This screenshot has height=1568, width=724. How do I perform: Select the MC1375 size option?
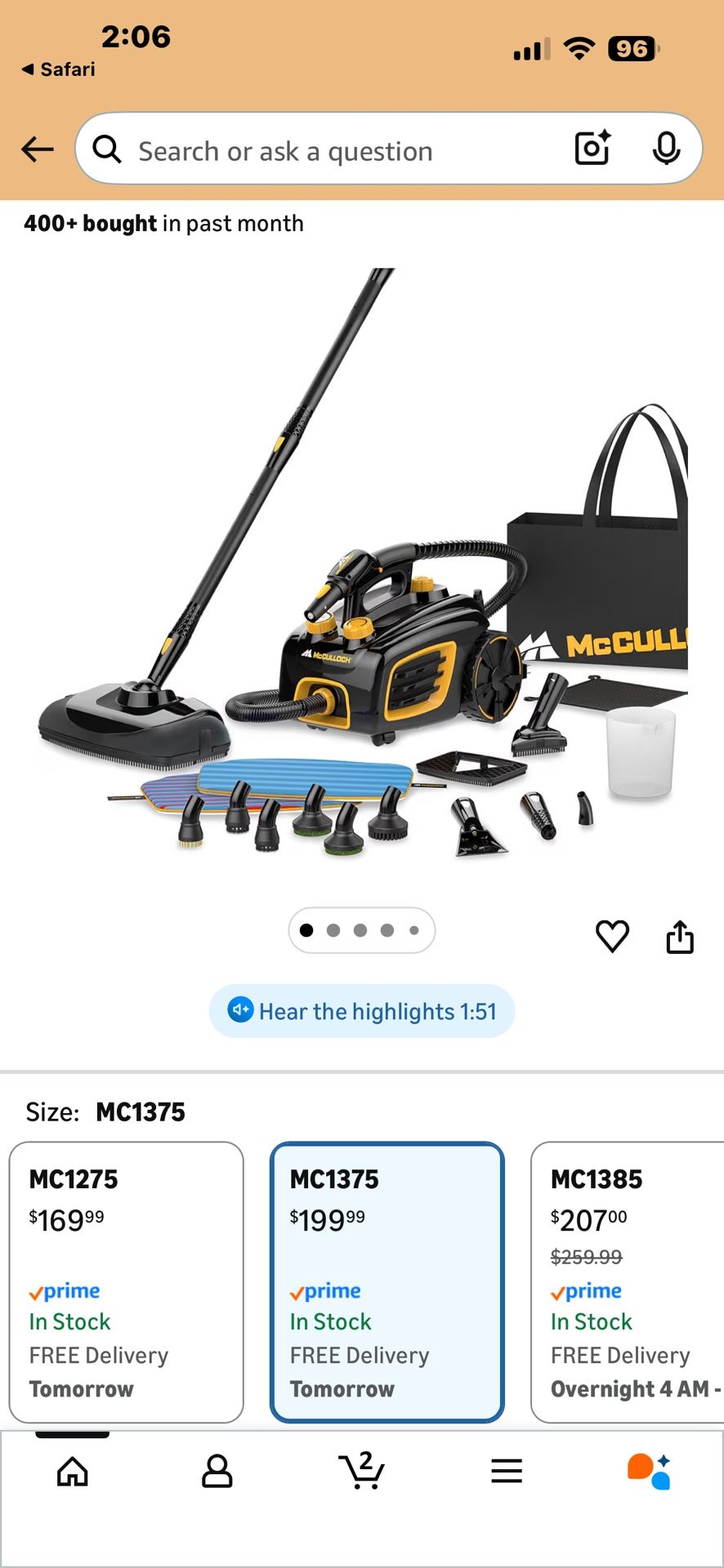[387, 1282]
